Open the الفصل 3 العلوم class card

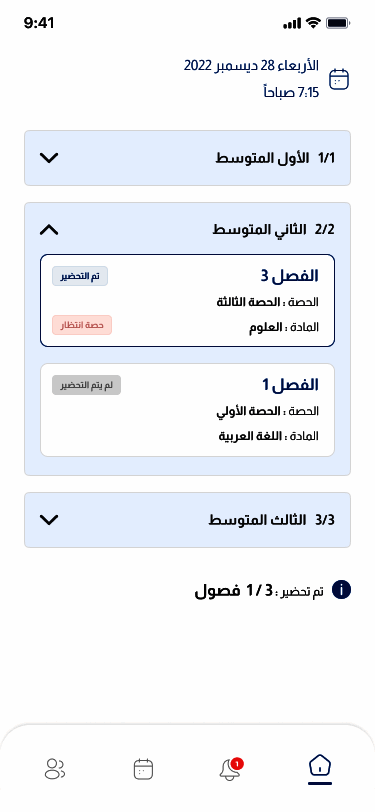pos(188,300)
